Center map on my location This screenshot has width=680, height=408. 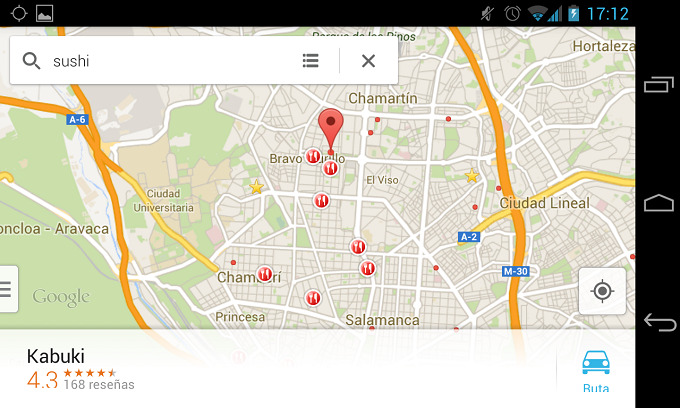coord(602,291)
